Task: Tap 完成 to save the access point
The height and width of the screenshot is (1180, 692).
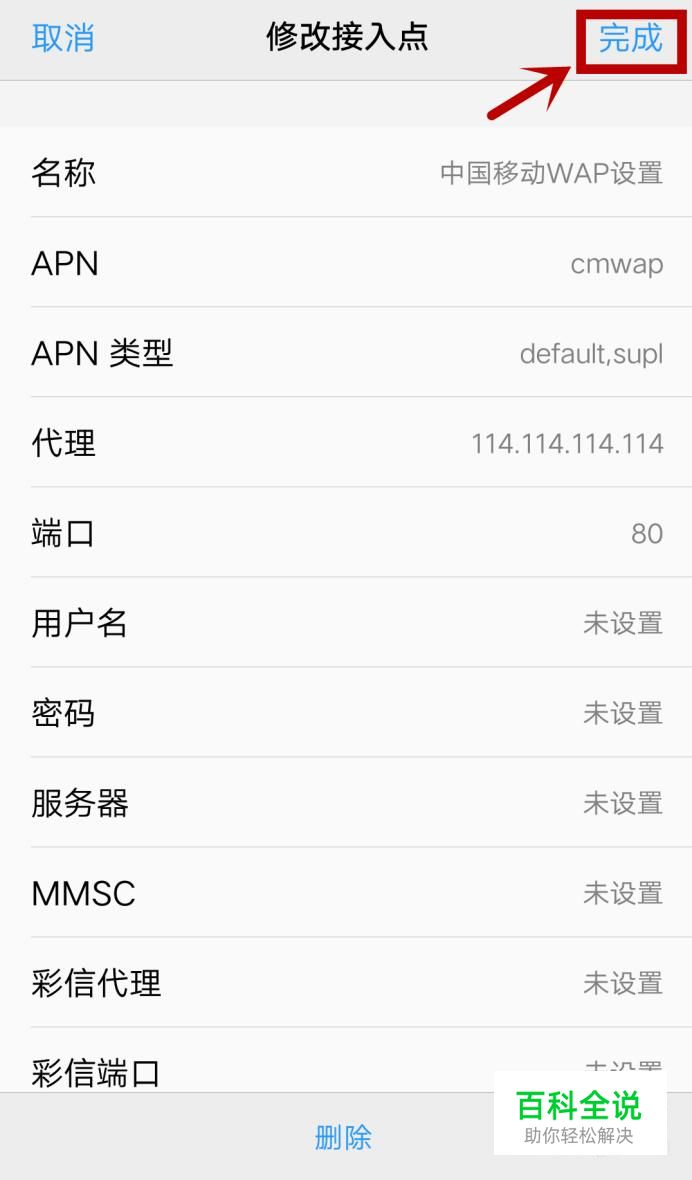Action: tap(630, 38)
